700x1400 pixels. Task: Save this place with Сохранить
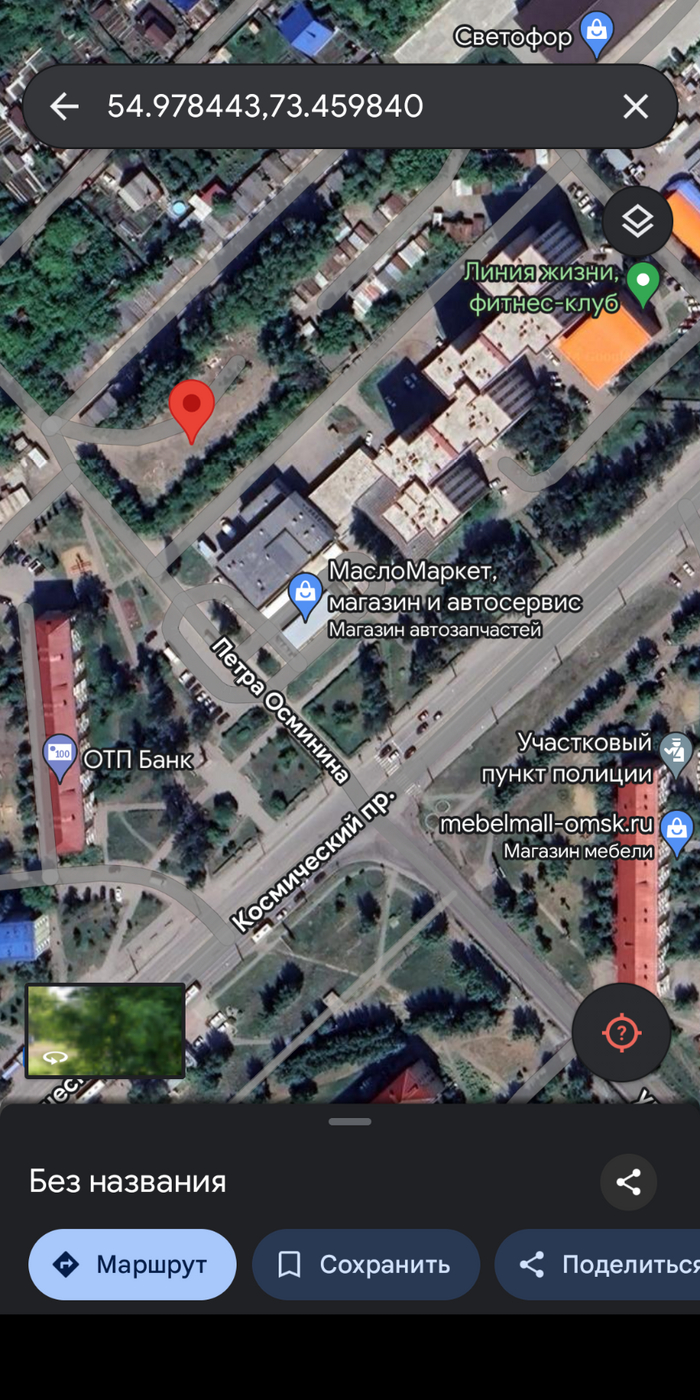pyautogui.click(x=365, y=1264)
